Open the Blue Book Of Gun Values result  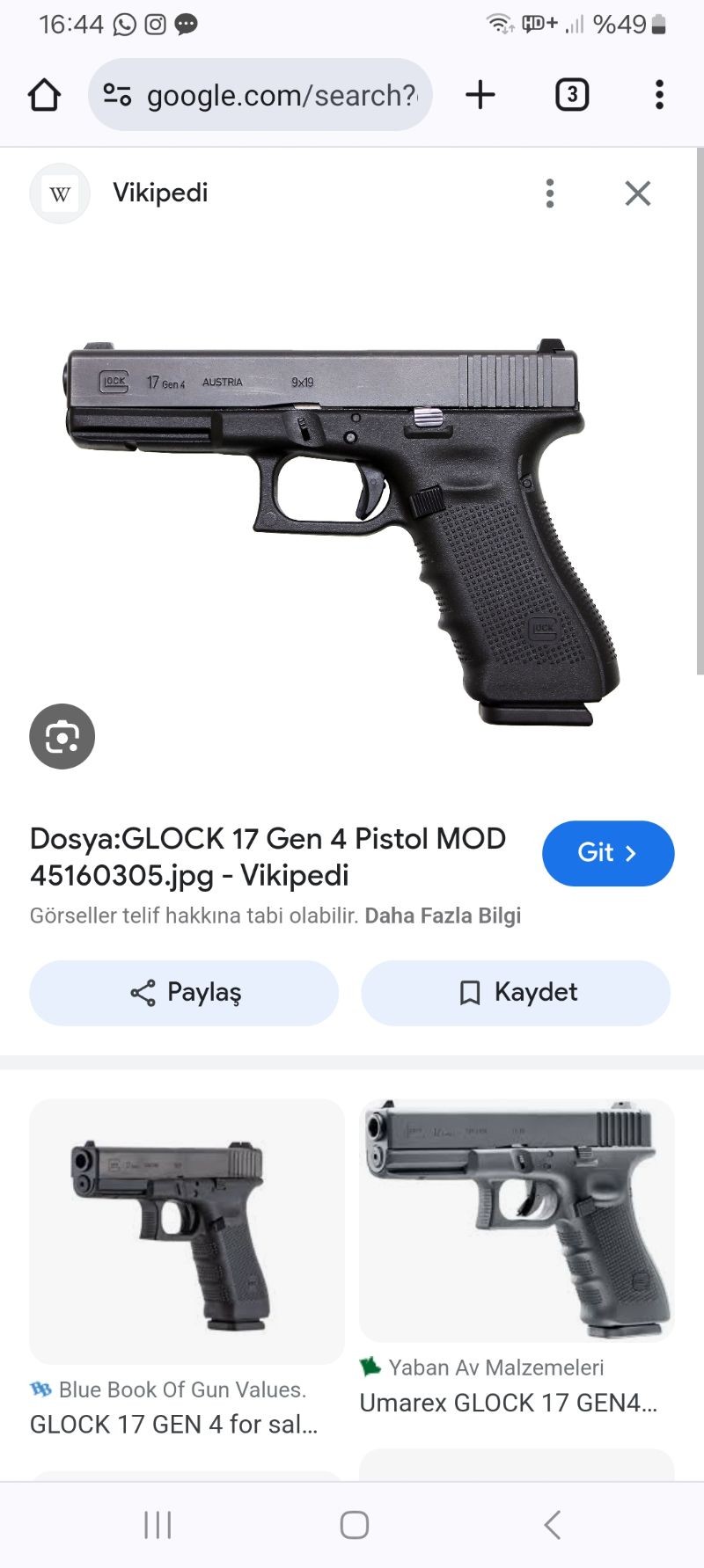click(187, 1267)
